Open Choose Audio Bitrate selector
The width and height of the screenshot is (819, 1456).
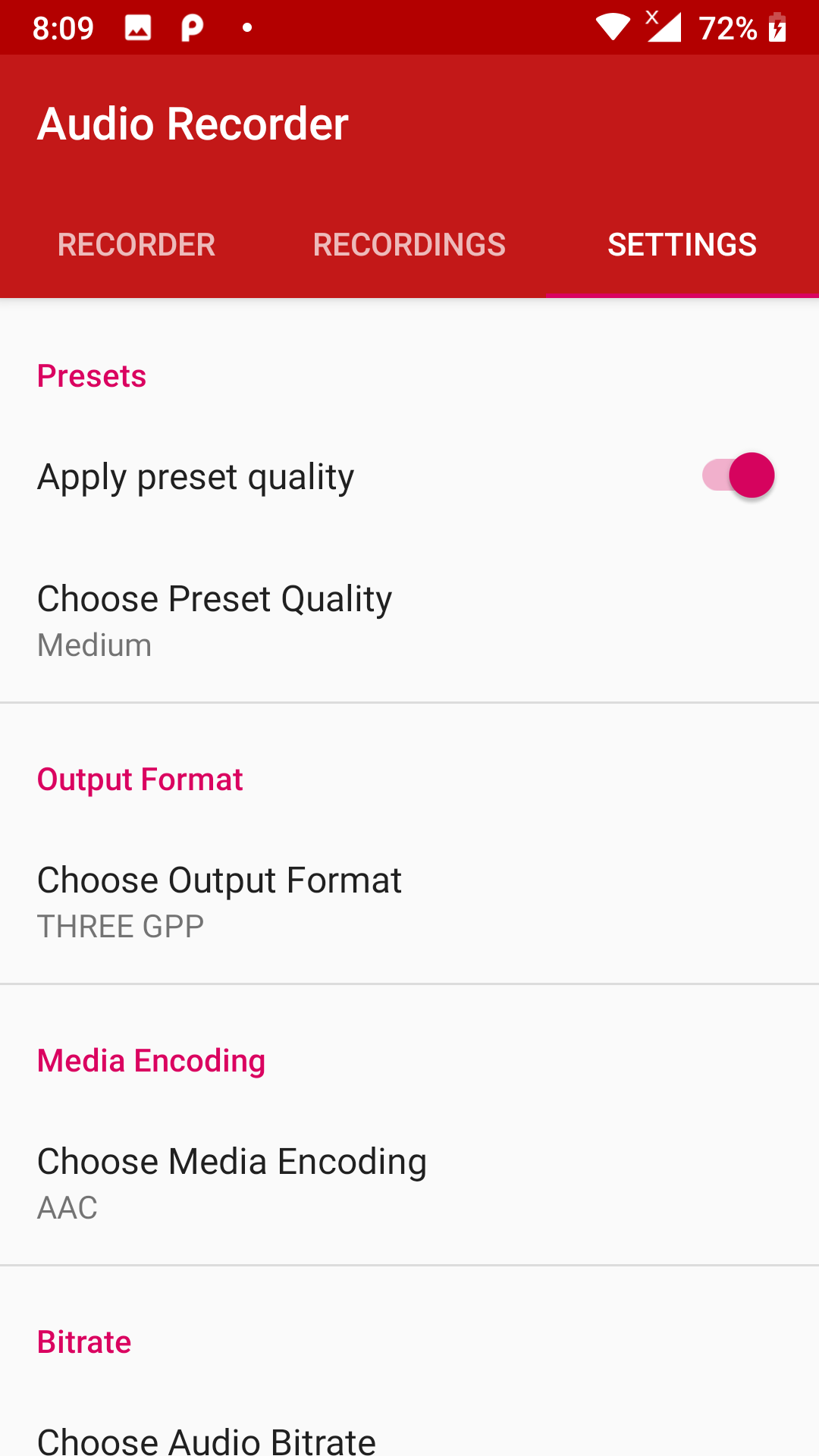click(x=206, y=1437)
